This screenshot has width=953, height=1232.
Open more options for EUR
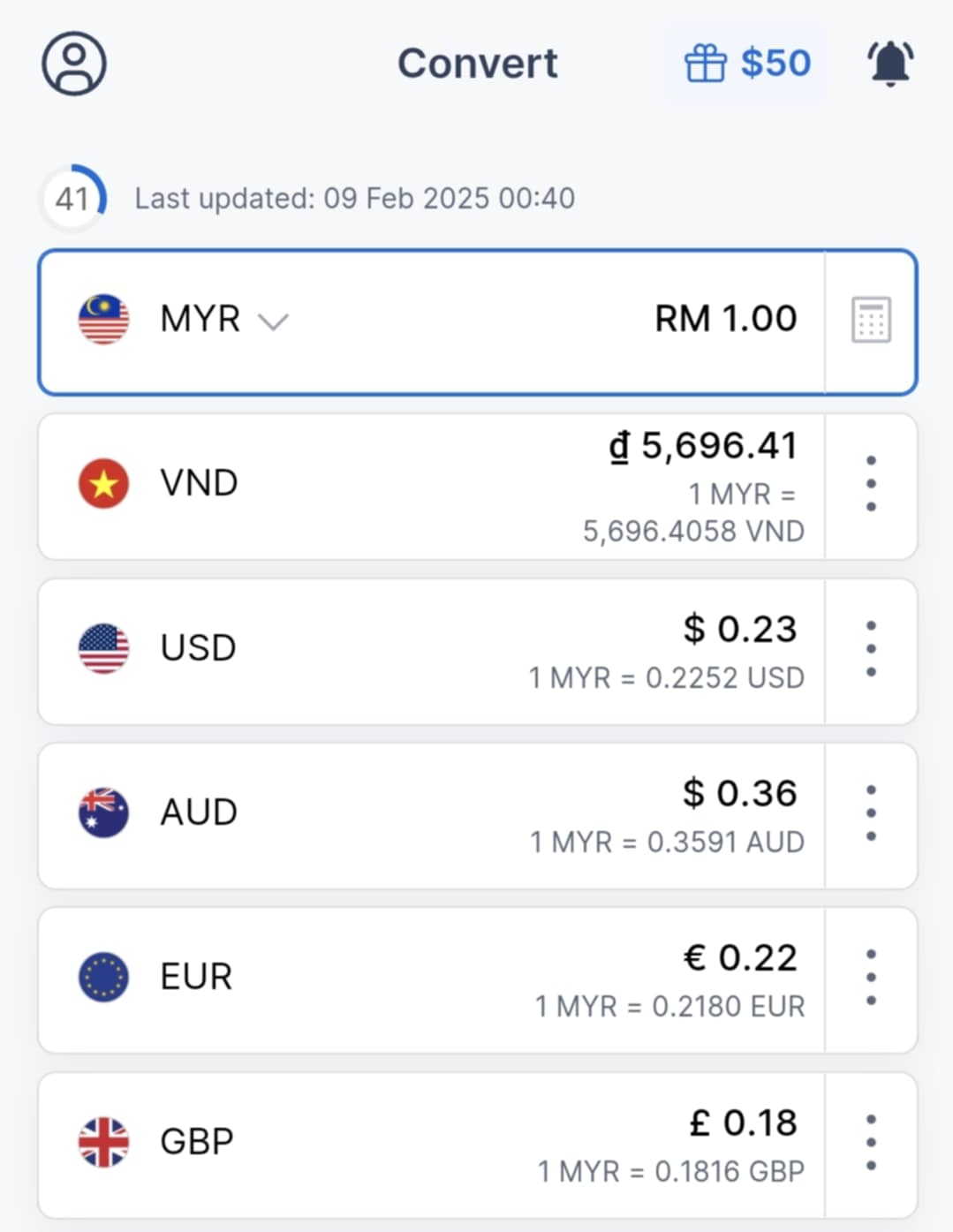(x=871, y=978)
